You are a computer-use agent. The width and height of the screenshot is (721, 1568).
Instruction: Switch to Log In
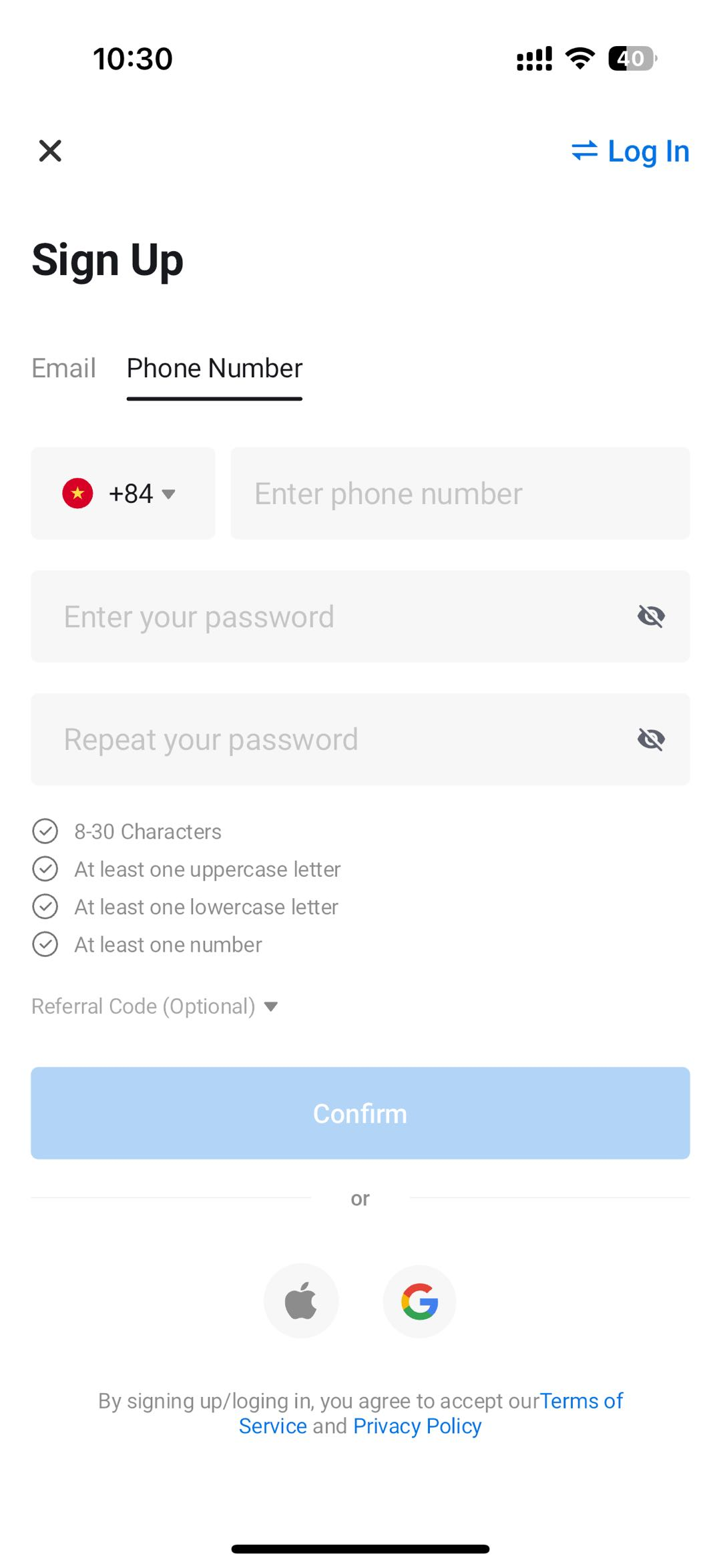tap(631, 152)
